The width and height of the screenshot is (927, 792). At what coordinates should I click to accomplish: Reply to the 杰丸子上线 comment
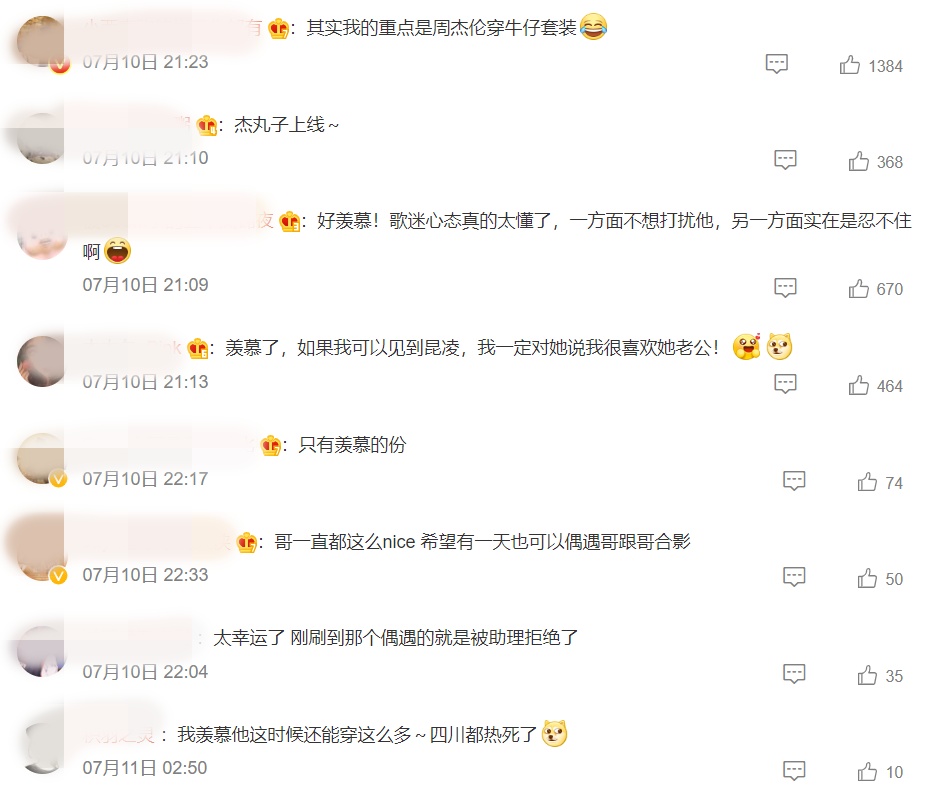tap(786, 161)
